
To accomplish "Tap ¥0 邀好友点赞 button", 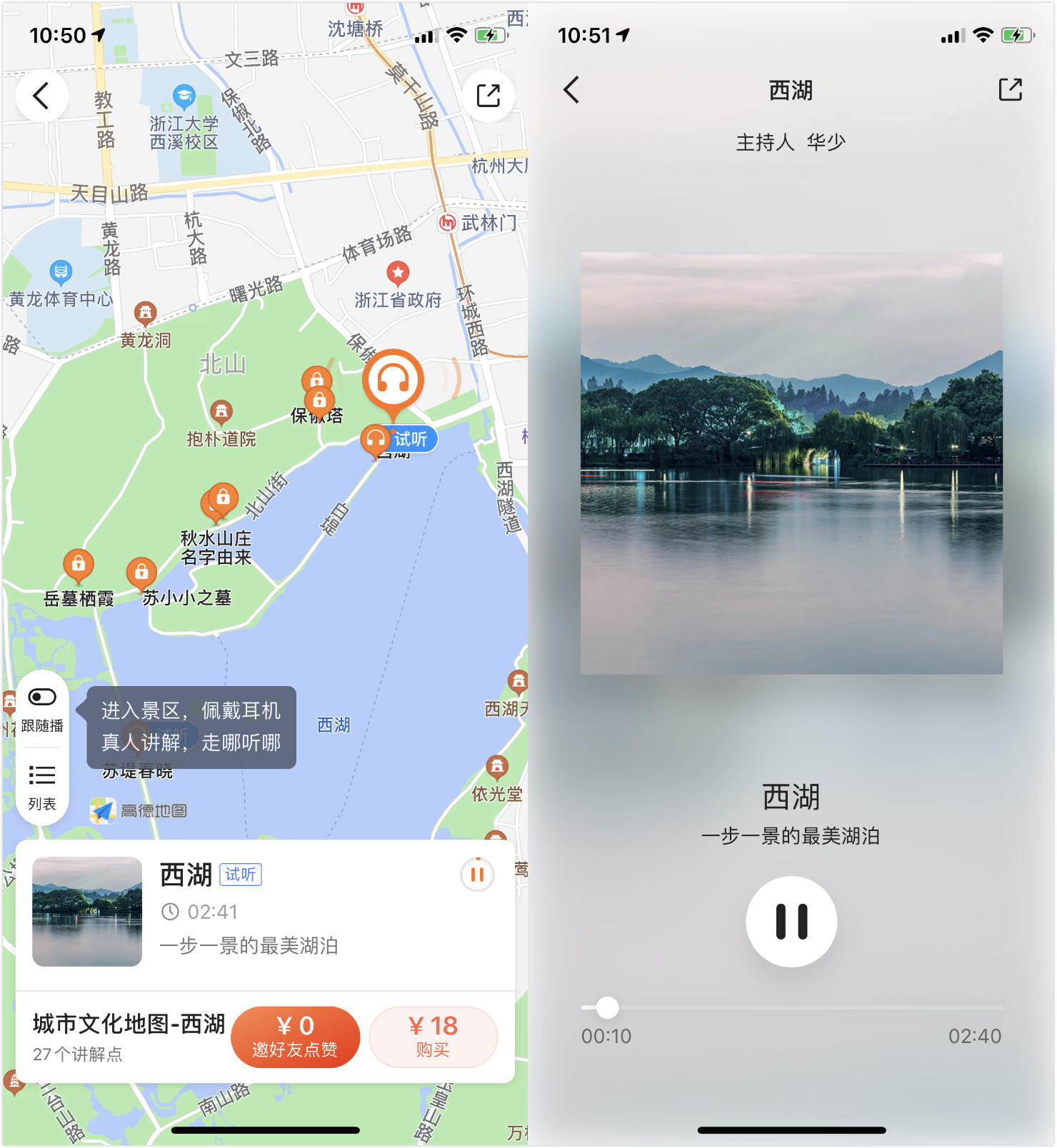I will pyautogui.click(x=295, y=1037).
